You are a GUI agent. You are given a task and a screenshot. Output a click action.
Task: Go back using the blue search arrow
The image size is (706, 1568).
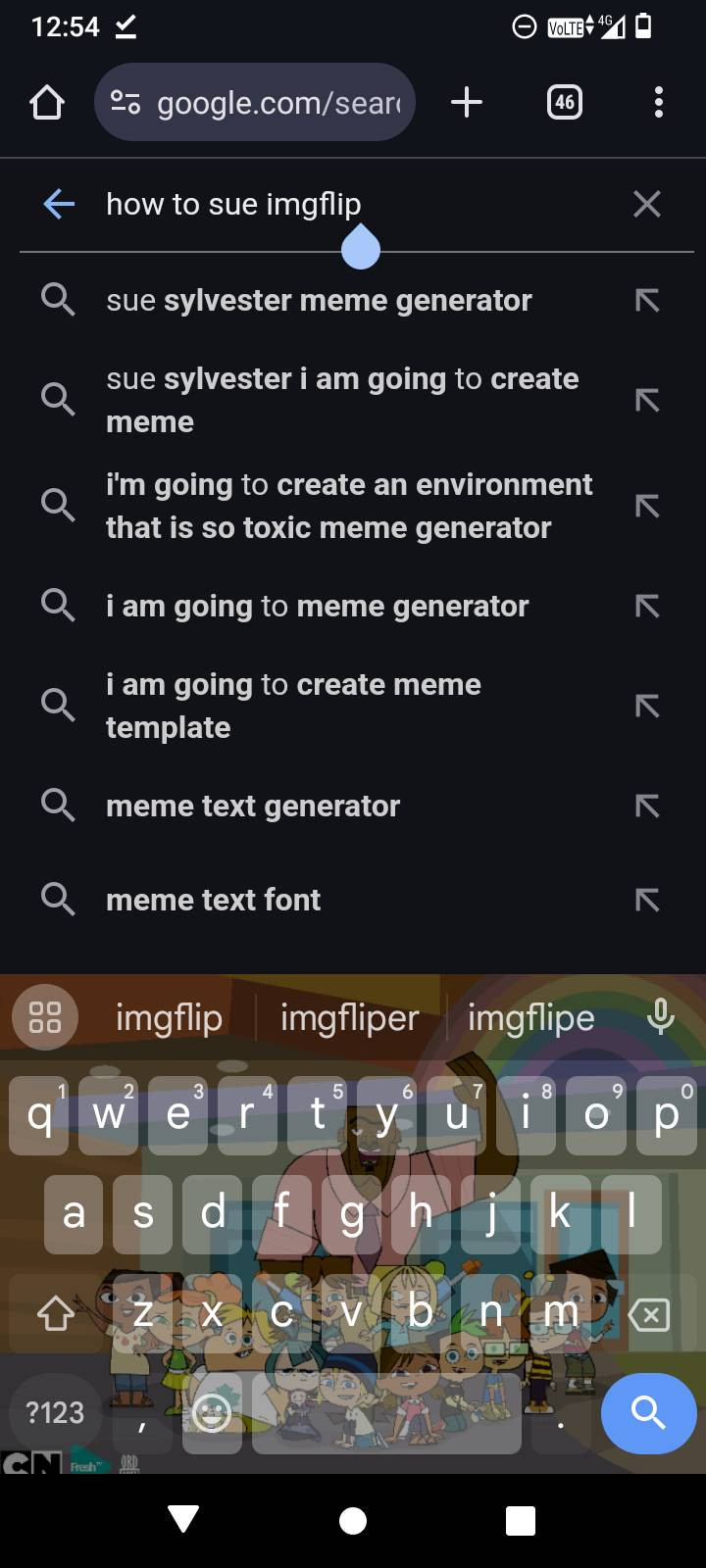[59, 204]
